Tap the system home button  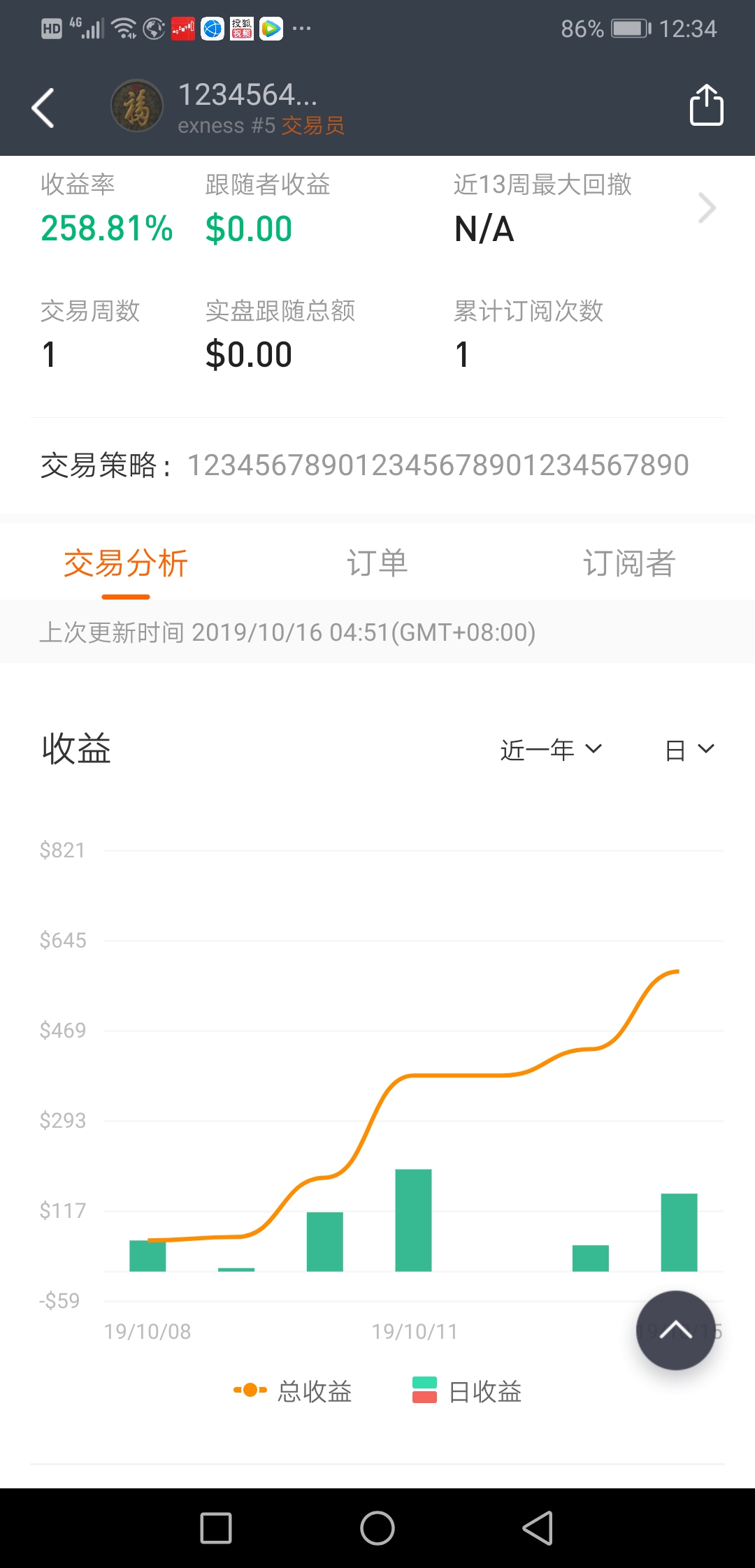click(x=377, y=1528)
